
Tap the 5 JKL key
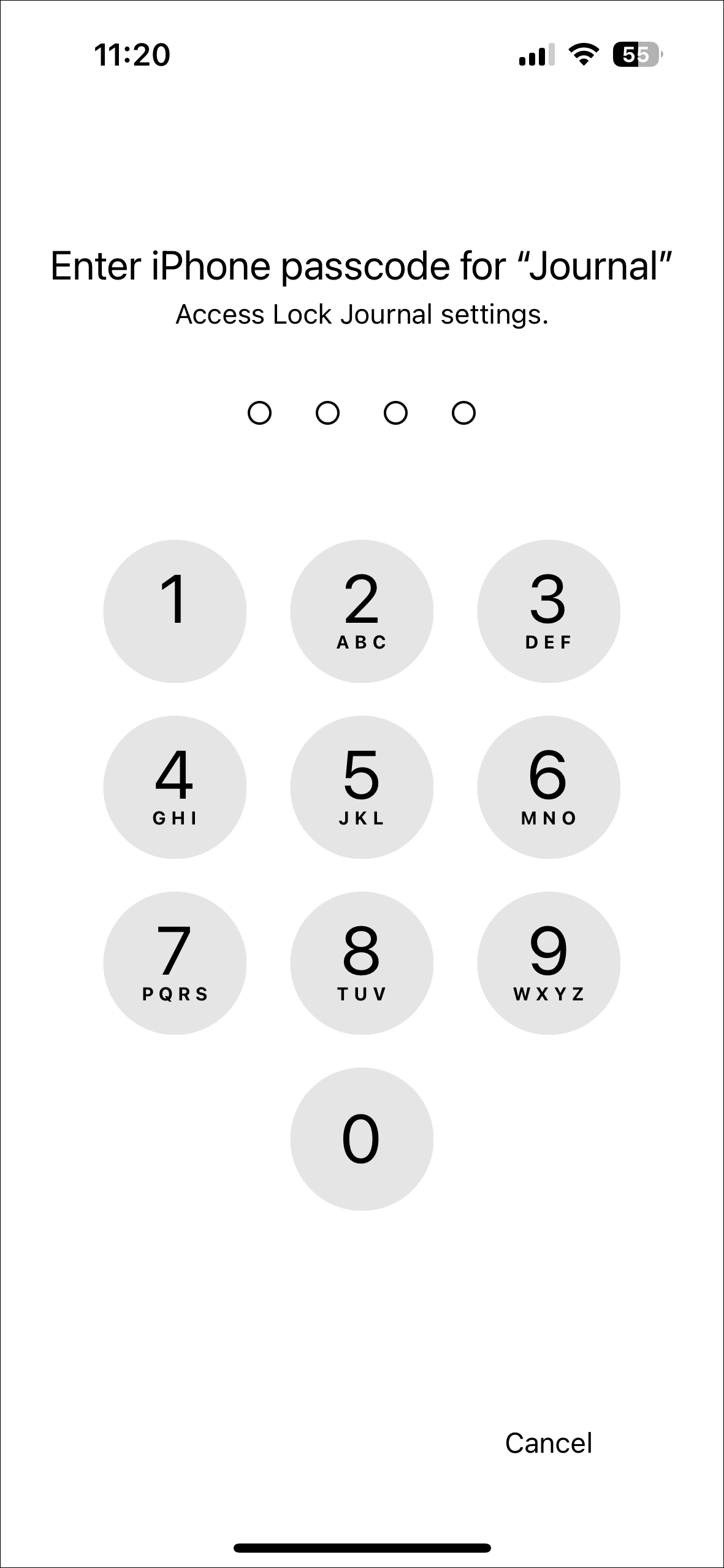[362, 787]
